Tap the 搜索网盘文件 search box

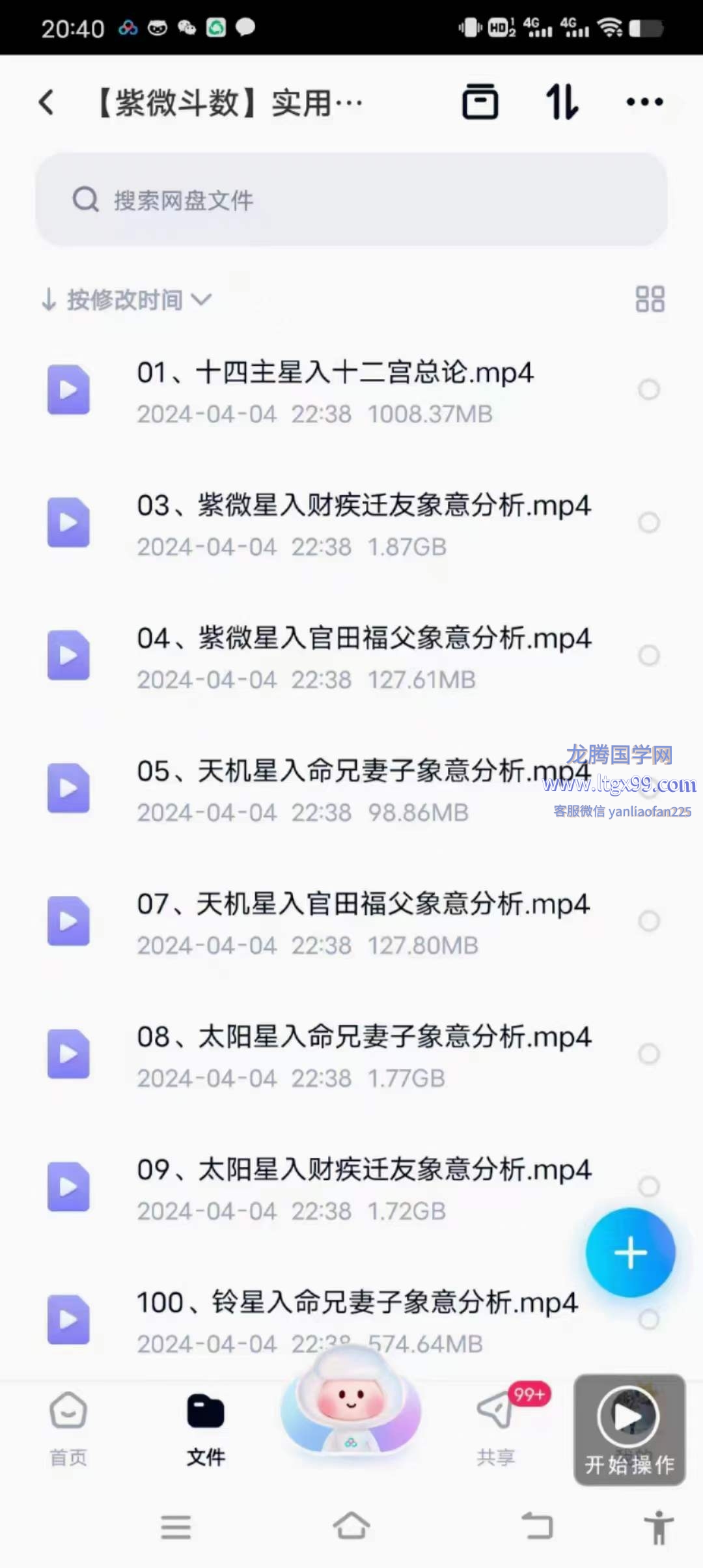tap(351, 200)
